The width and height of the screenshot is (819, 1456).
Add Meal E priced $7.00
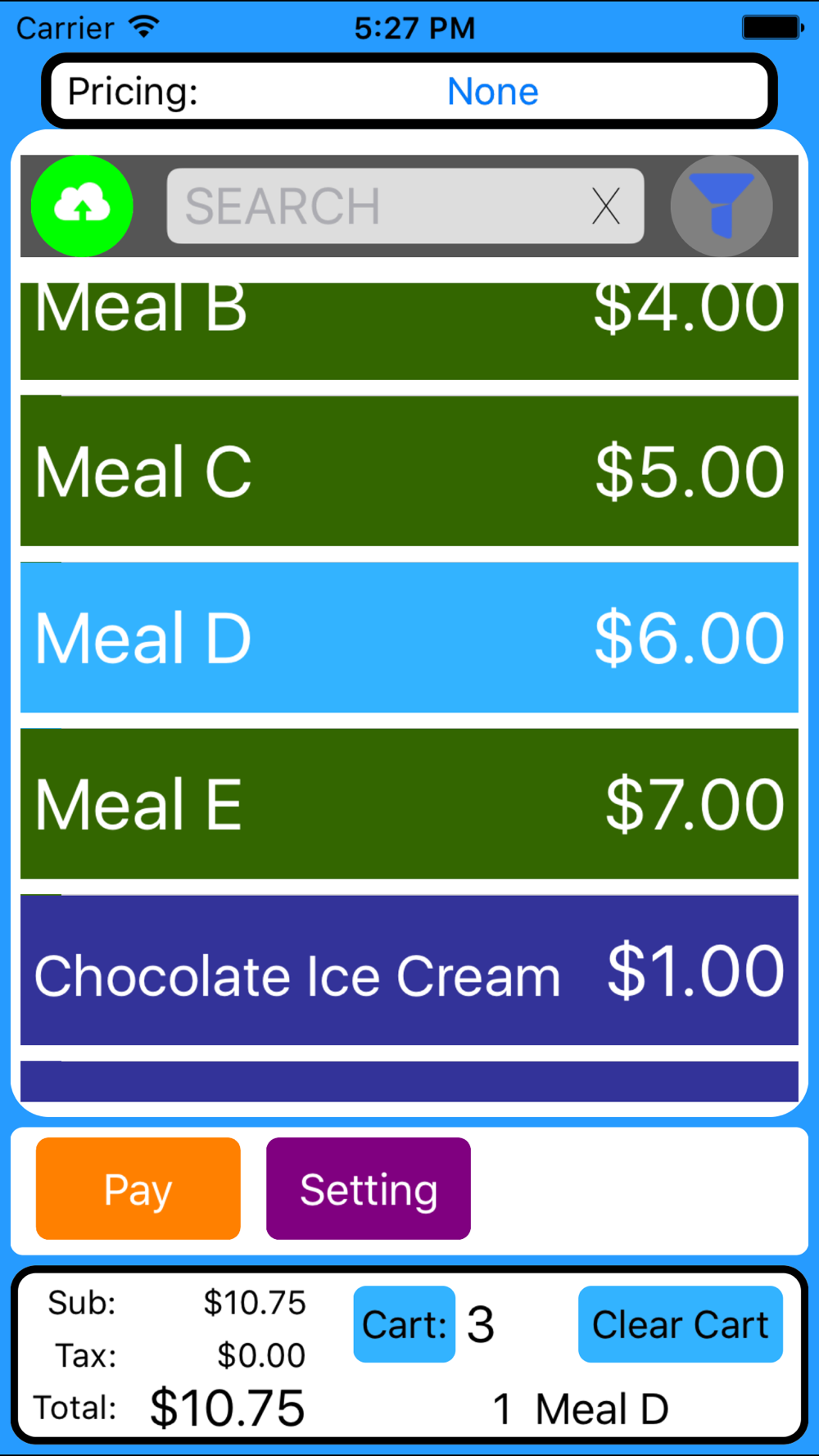tap(409, 804)
